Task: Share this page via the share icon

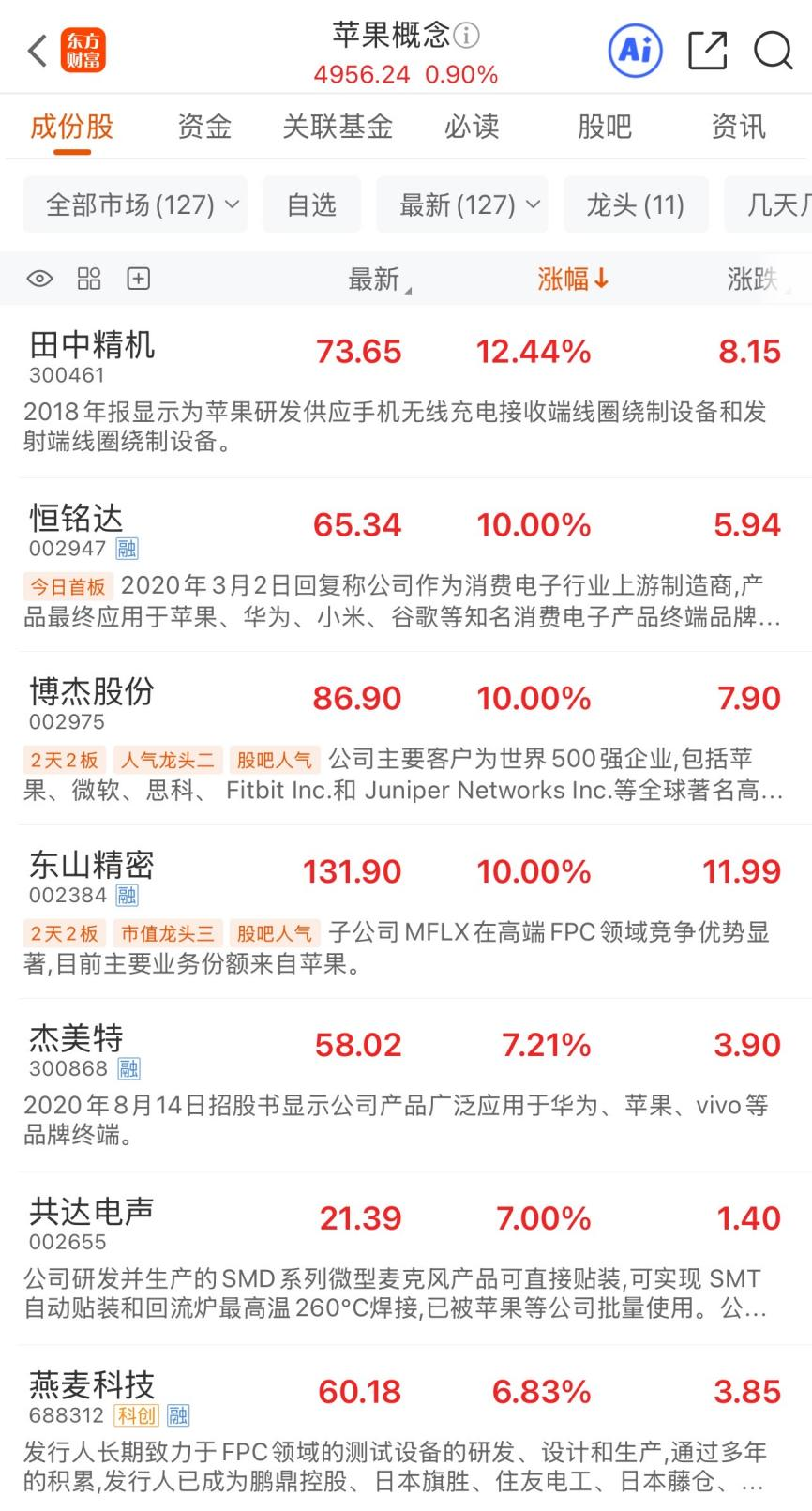Action: point(707,51)
